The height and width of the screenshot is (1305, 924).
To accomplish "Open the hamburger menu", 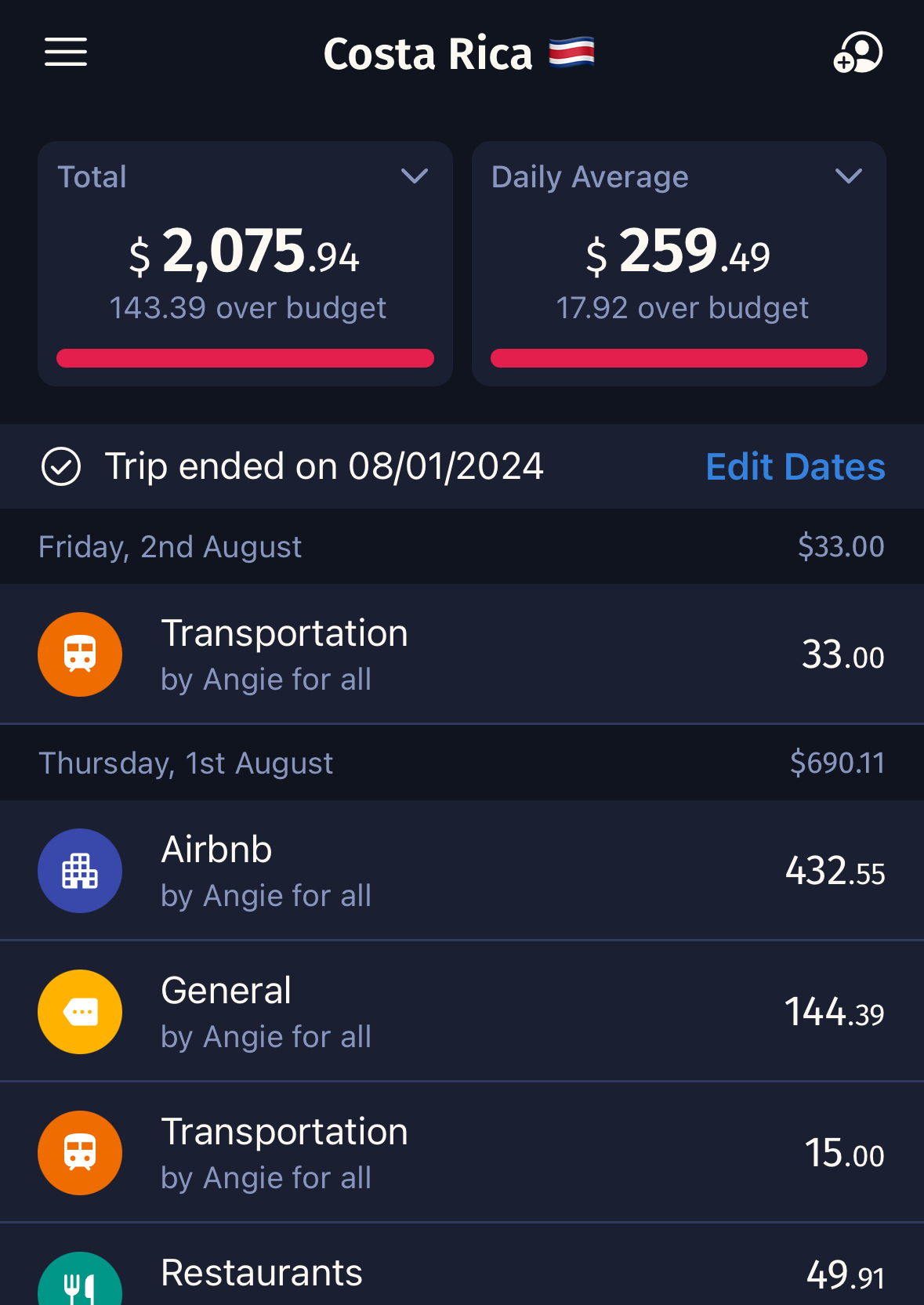I will 66,53.
